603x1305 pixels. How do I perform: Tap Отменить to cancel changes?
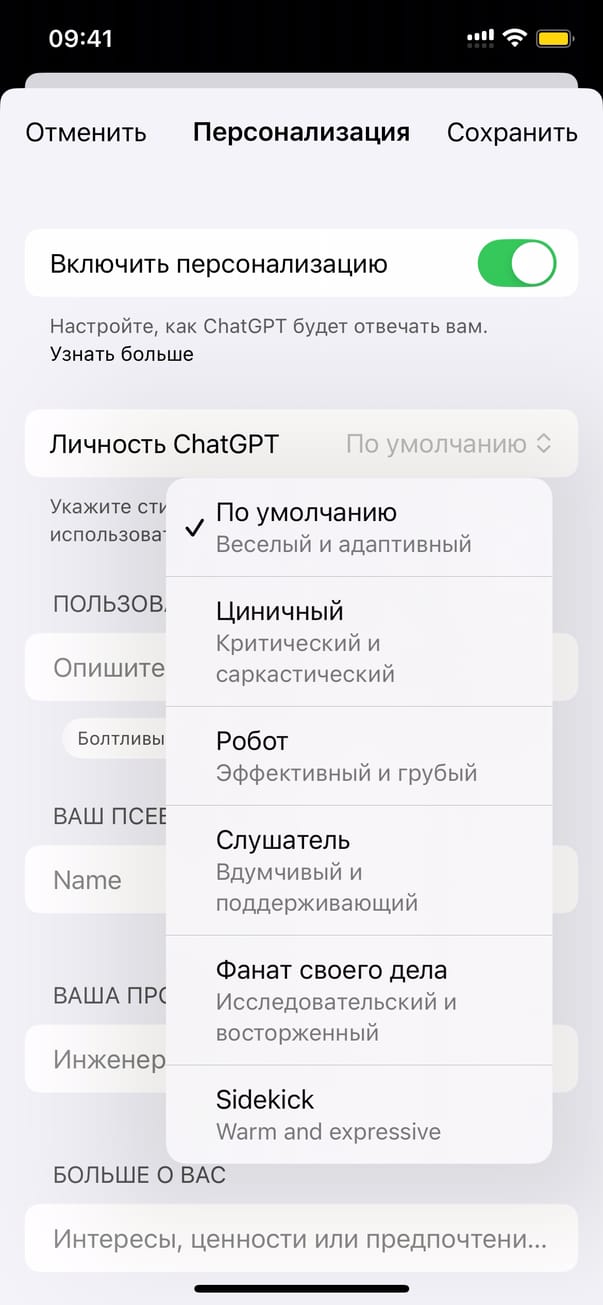86,133
